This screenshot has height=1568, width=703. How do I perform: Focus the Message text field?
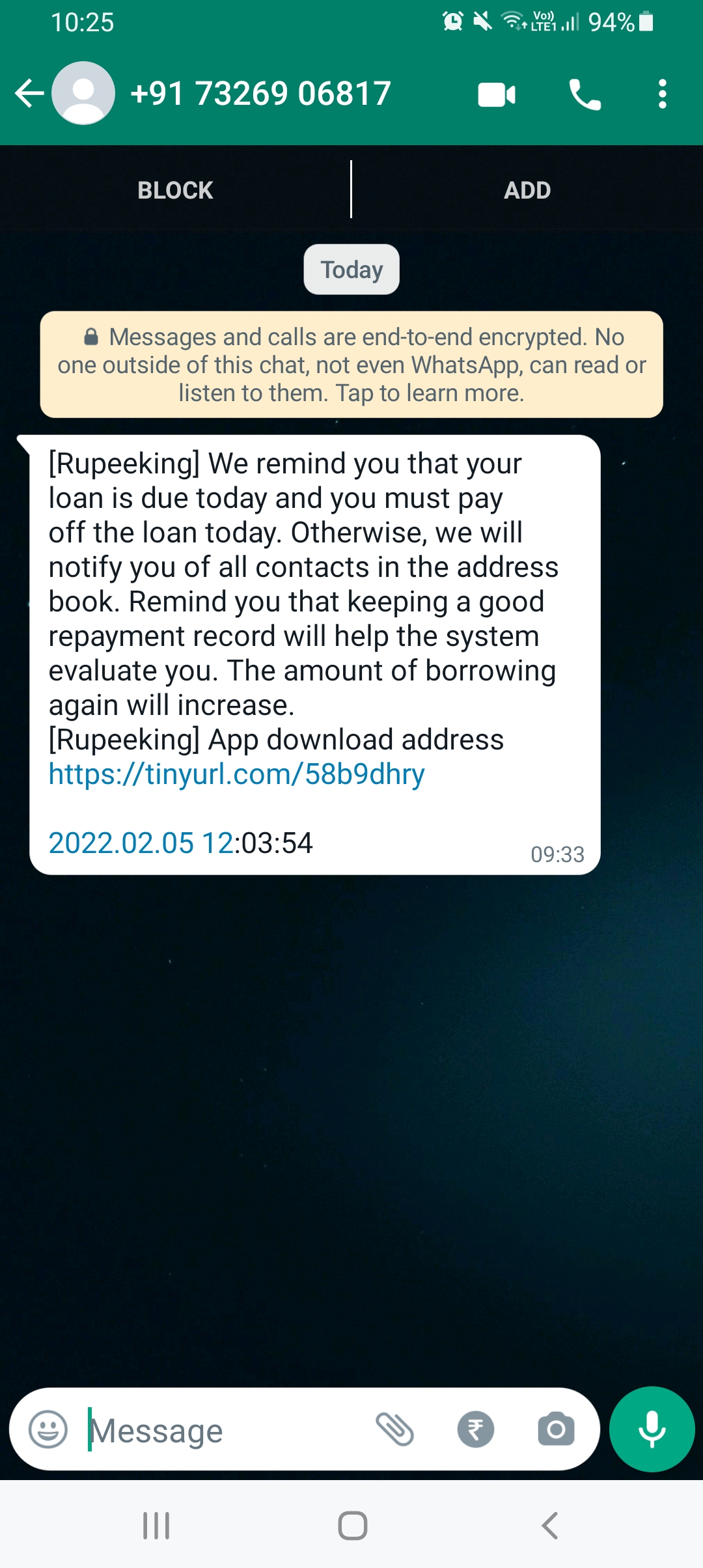pyautogui.click(x=221, y=1431)
